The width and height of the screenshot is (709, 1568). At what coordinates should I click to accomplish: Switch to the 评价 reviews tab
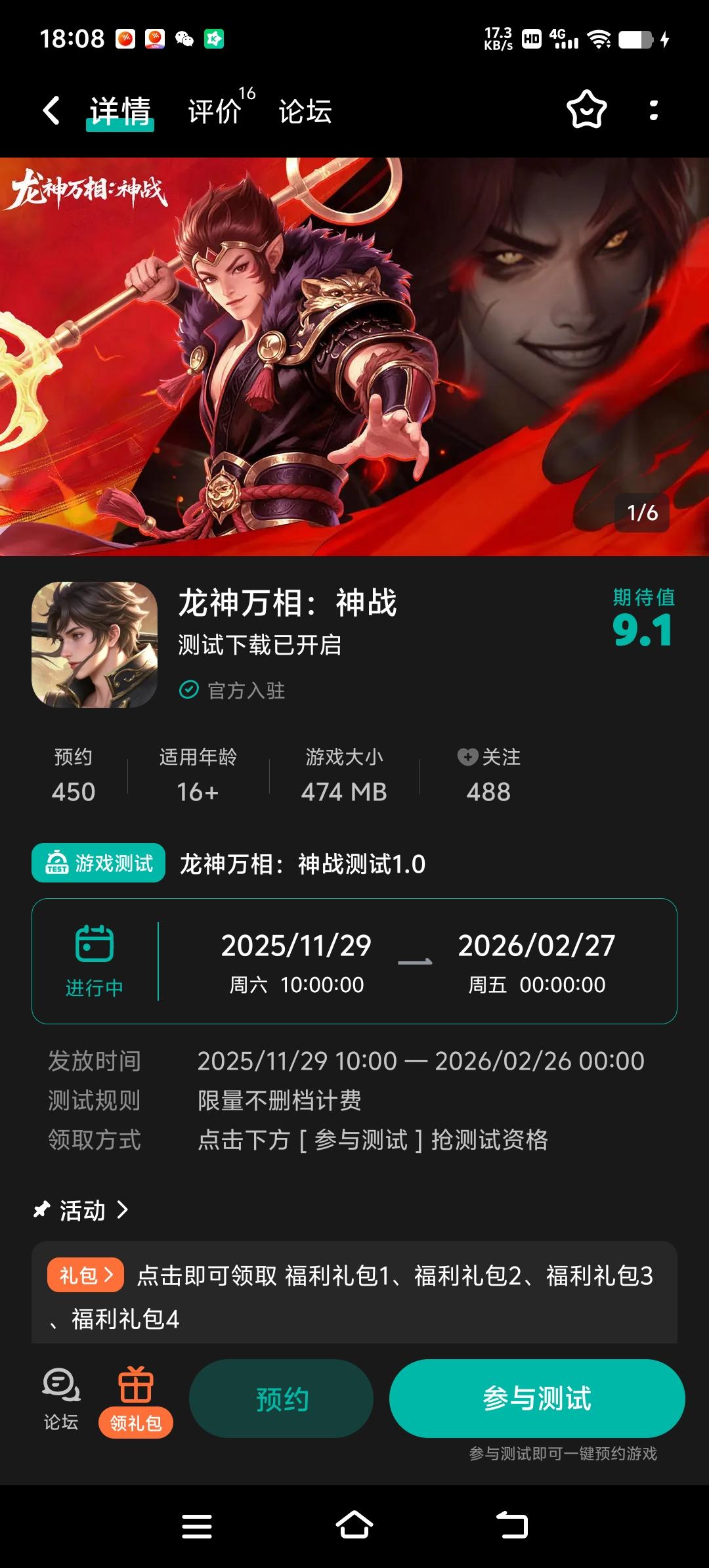coord(213,110)
